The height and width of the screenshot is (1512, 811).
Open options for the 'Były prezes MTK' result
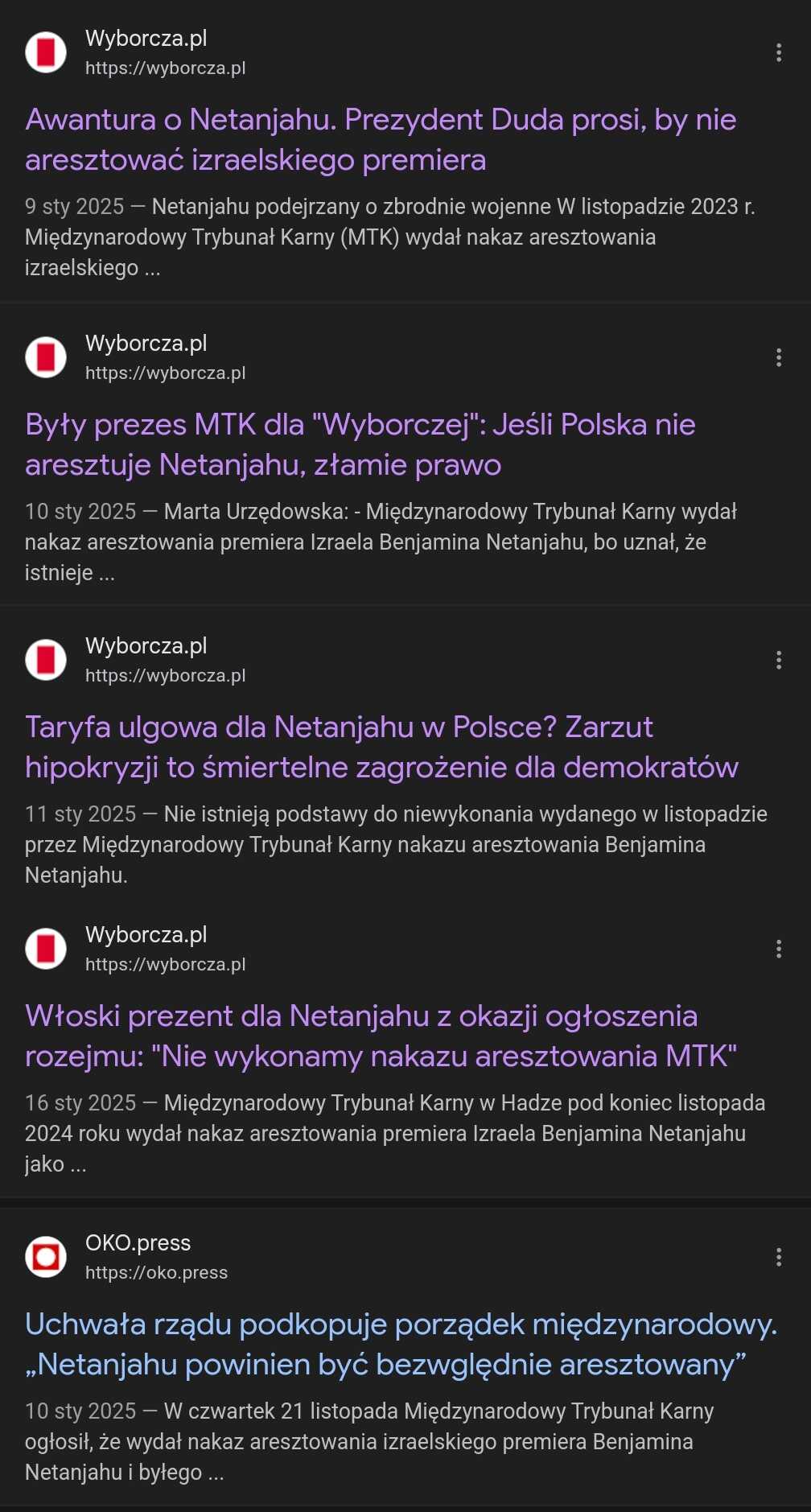pyautogui.click(x=778, y=357)
